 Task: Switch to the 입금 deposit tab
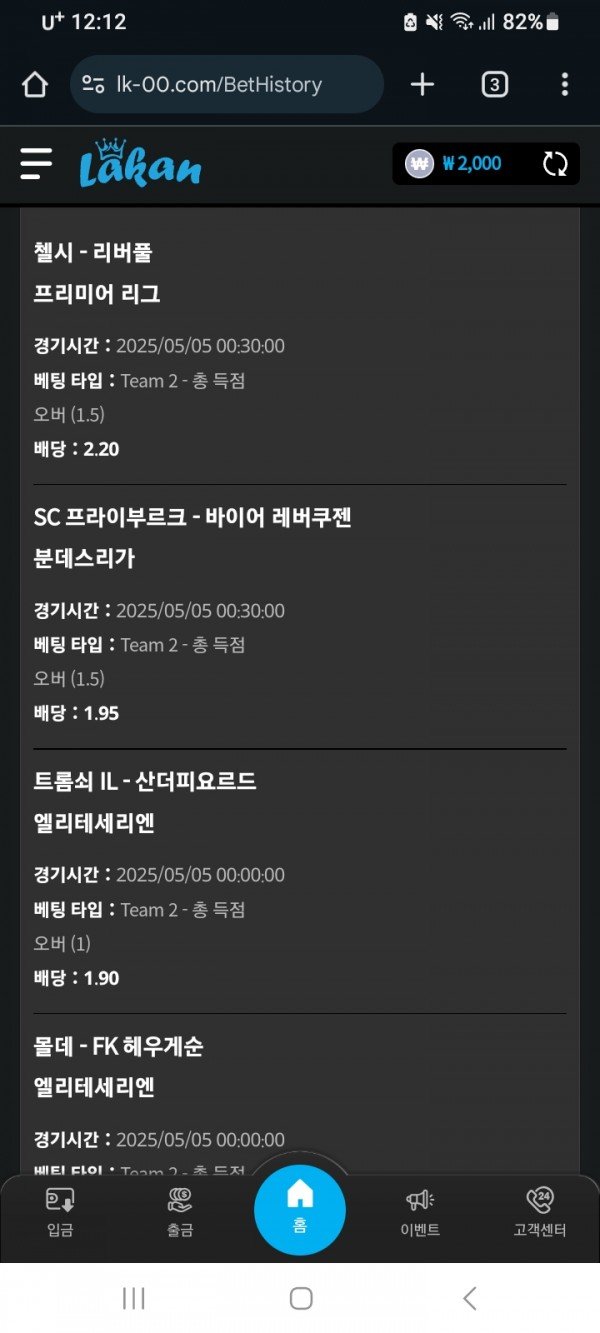[60, 1212]
